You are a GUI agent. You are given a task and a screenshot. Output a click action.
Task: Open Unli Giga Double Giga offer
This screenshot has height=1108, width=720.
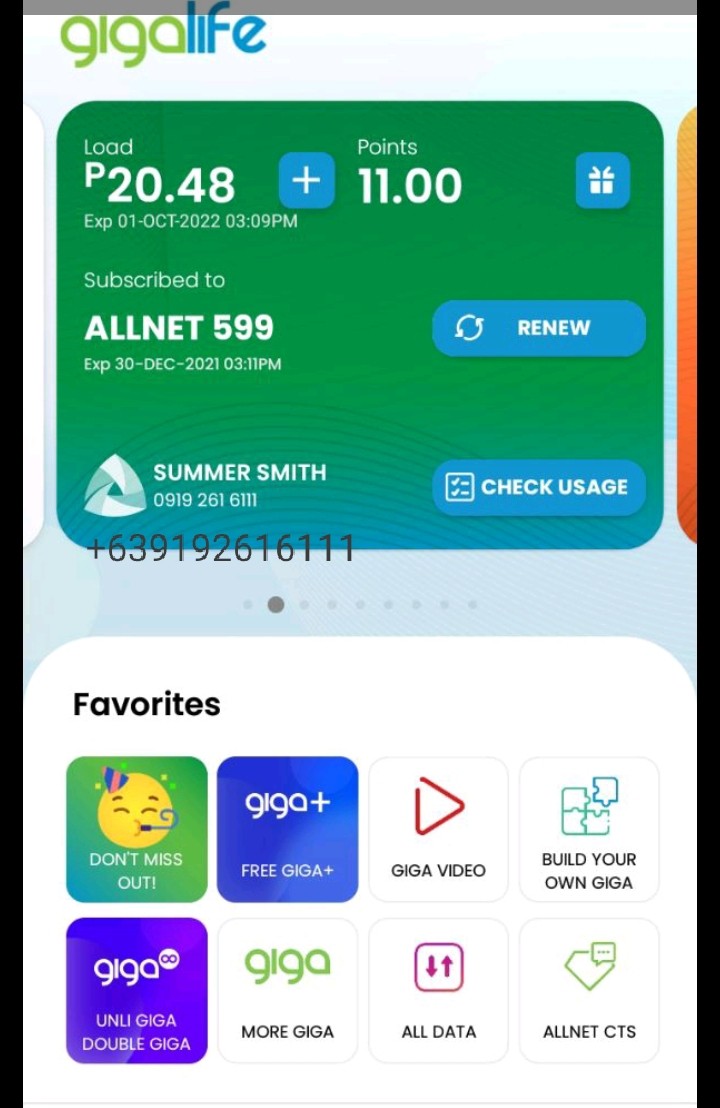137,990
